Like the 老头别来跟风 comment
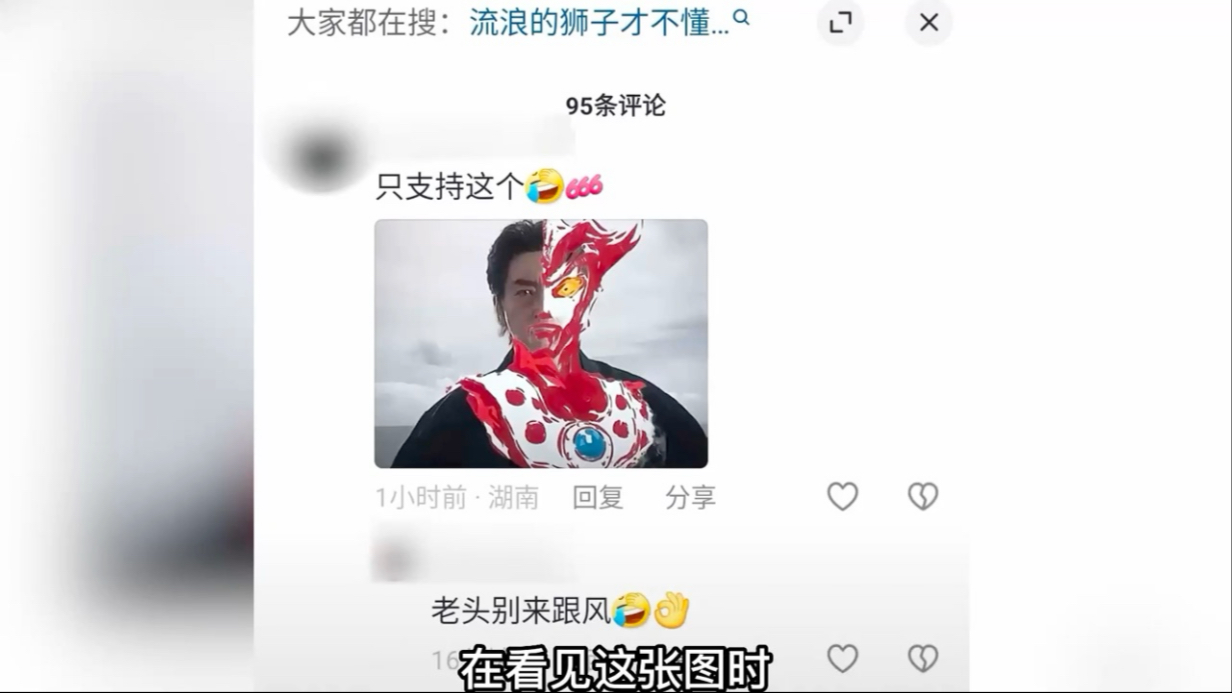This screenshot has height=693, width=1232. click(842, 658)
